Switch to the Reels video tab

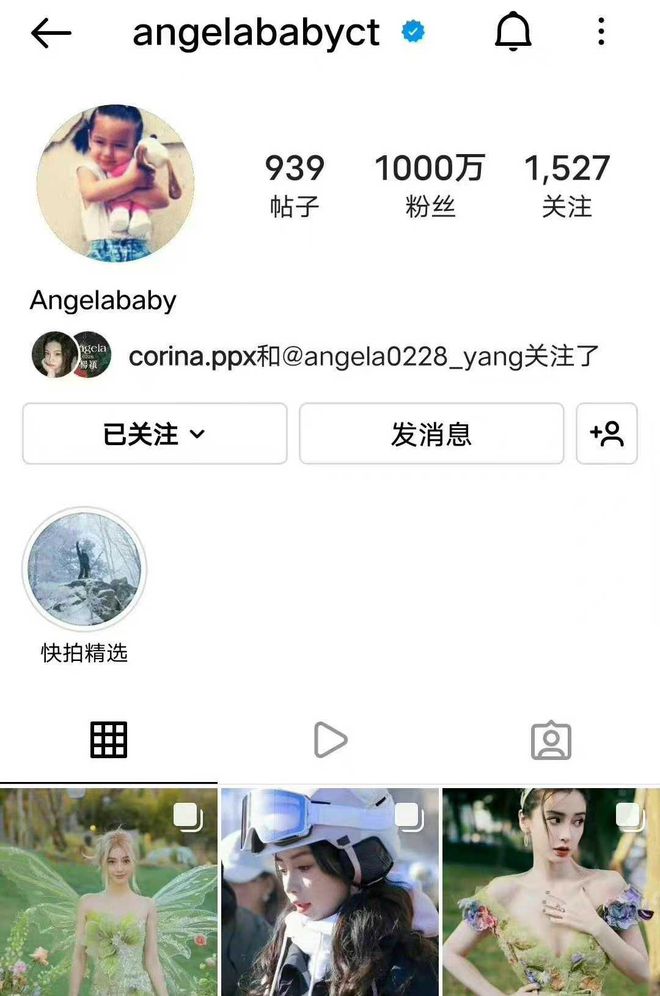click(330, 740)
